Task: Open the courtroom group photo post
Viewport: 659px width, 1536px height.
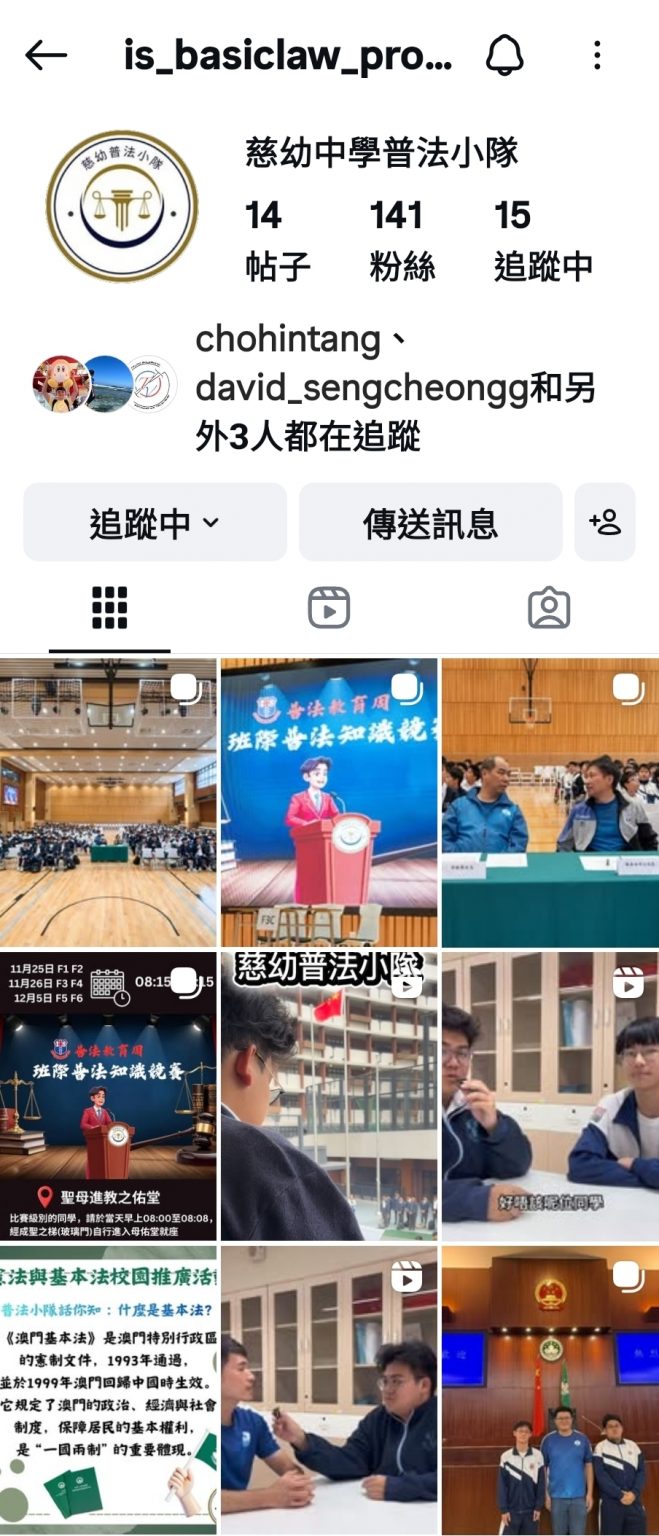Action: 550,1390
